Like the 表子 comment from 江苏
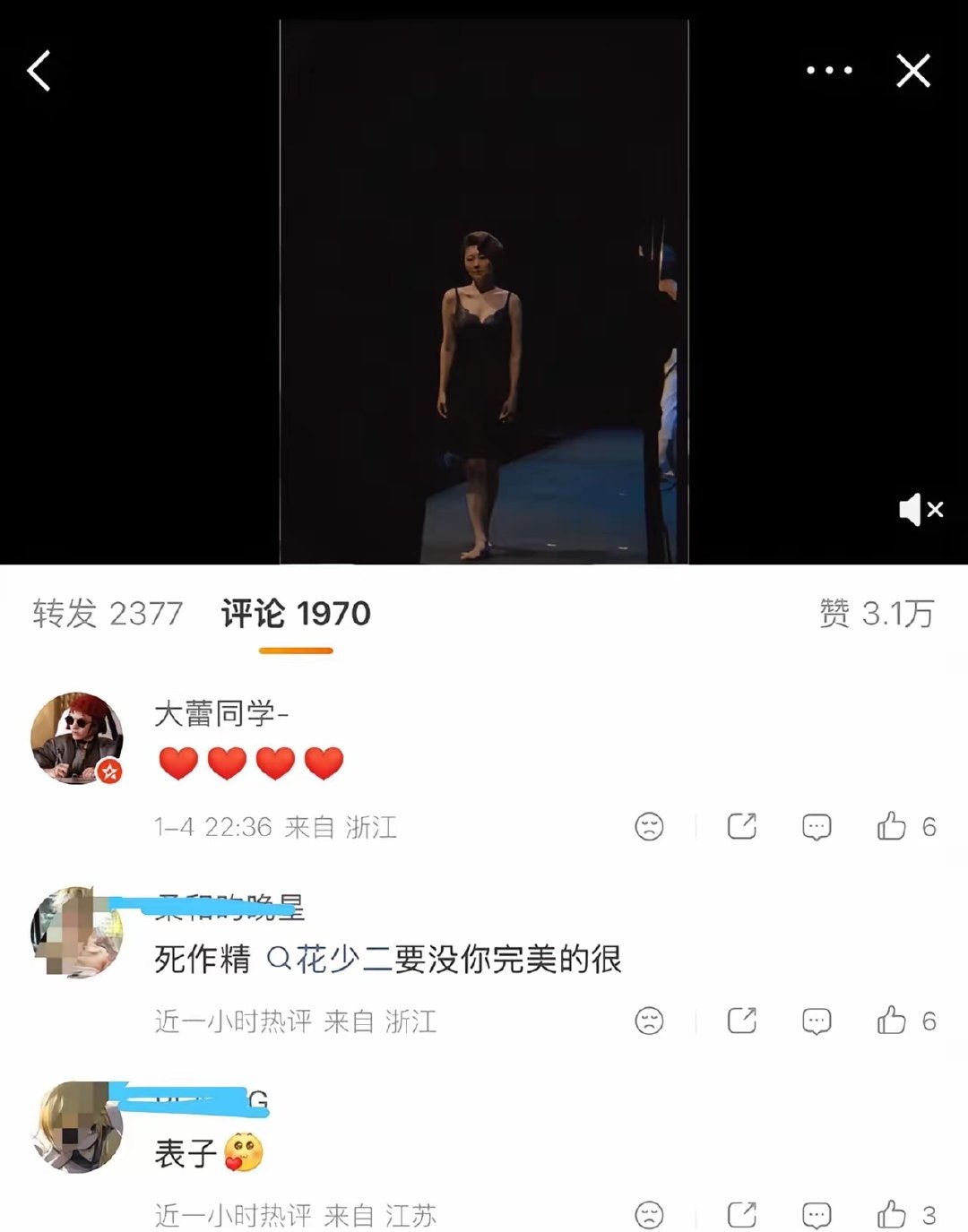968x1232 pixels. [906, 1215]
